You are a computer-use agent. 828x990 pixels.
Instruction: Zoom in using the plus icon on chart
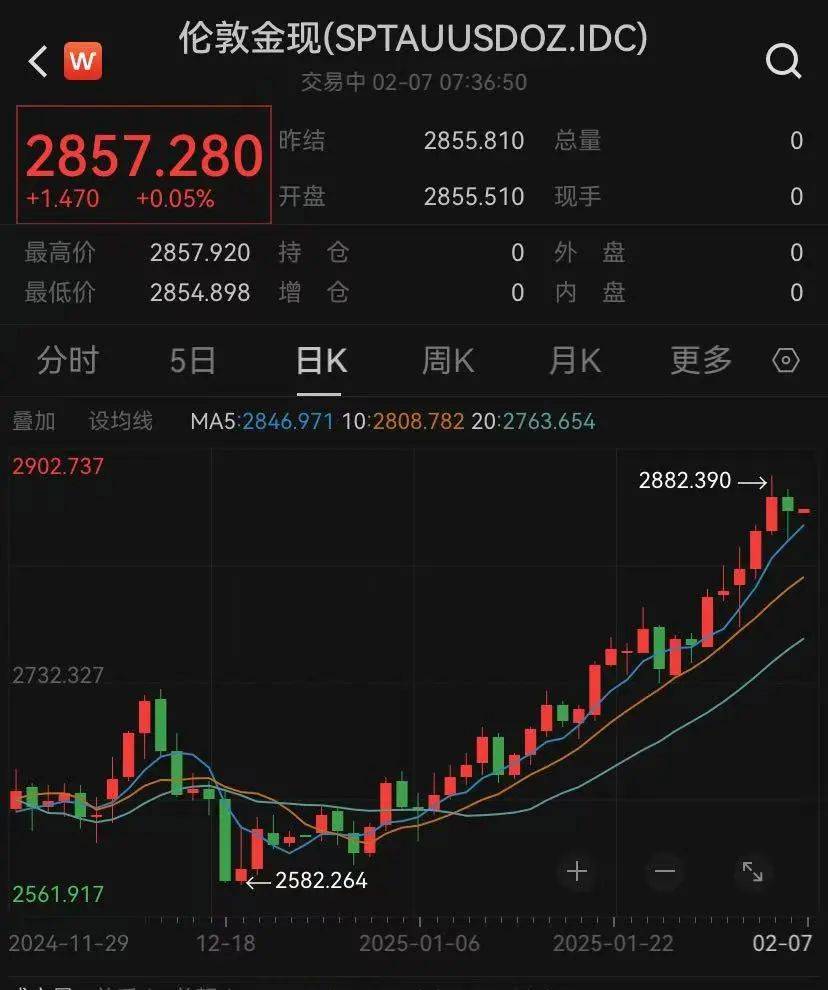[577, 872]
